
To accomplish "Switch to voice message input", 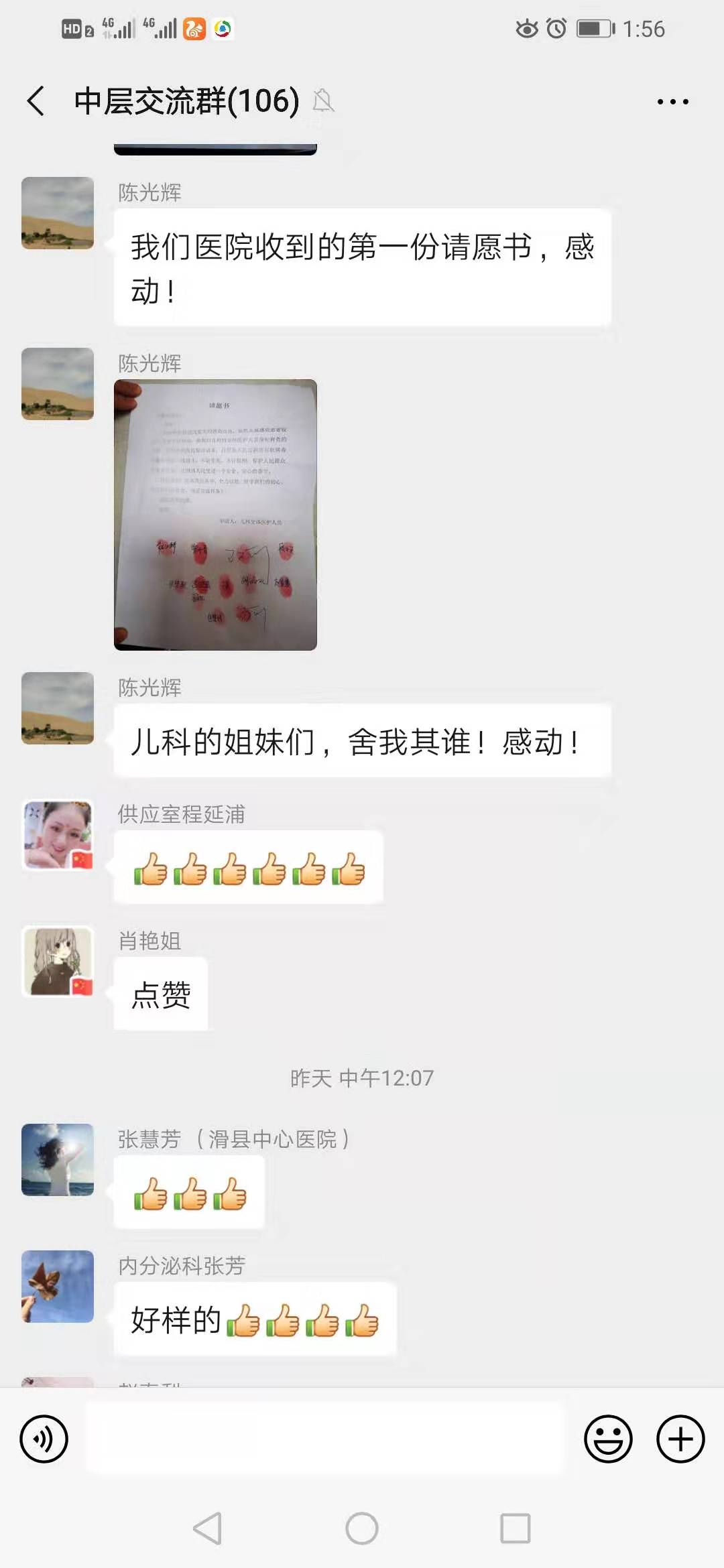I will 44,1439.
